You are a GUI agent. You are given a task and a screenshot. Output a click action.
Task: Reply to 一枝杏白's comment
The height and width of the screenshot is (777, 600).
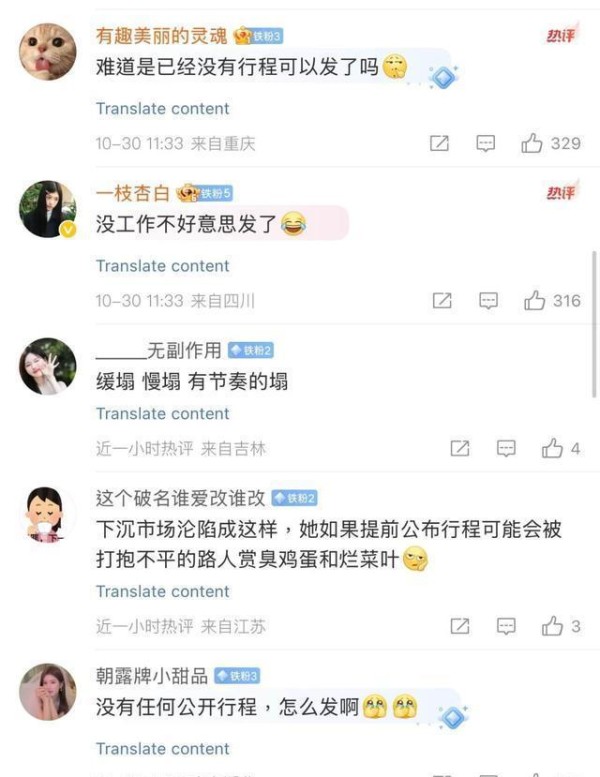tap(488, 300)
